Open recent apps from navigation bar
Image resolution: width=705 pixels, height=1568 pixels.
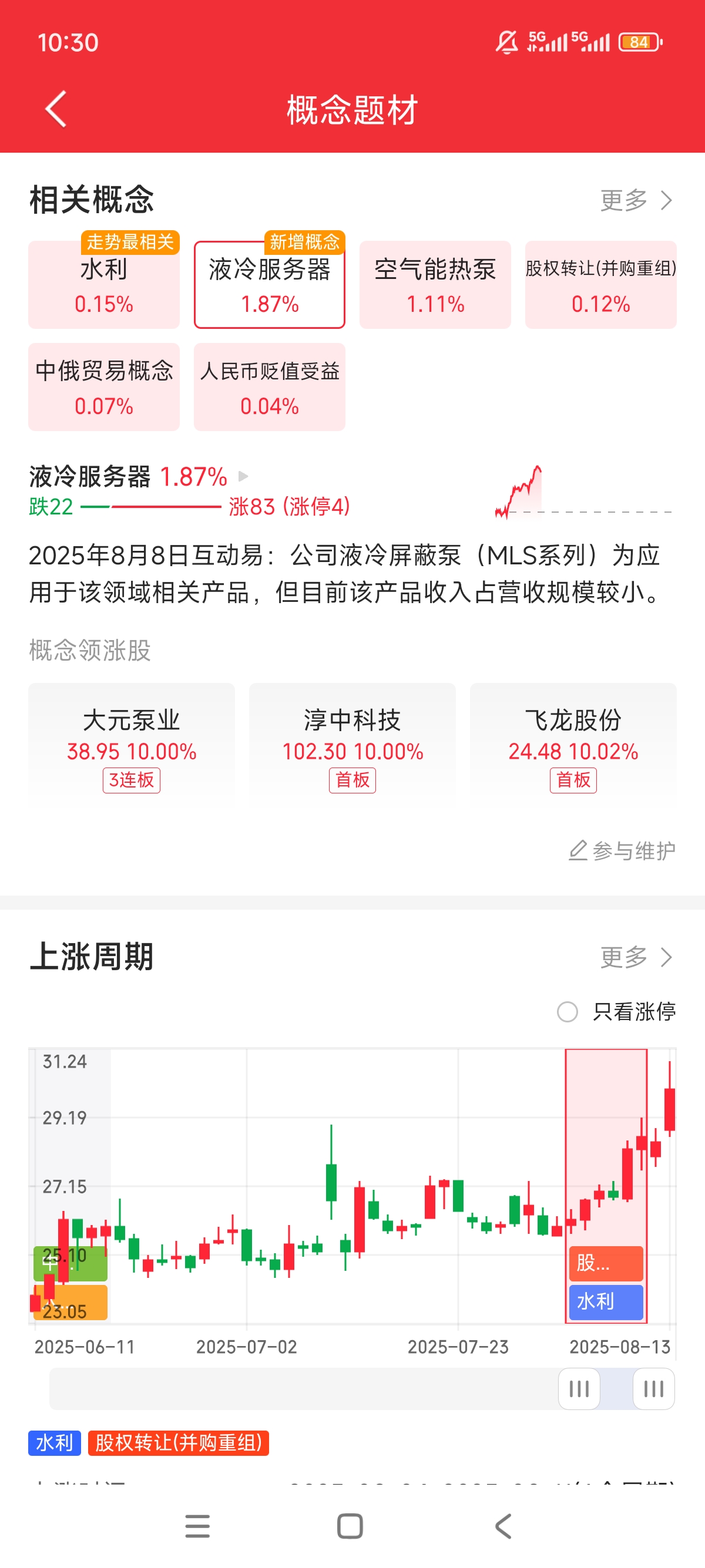[197, 1526]
